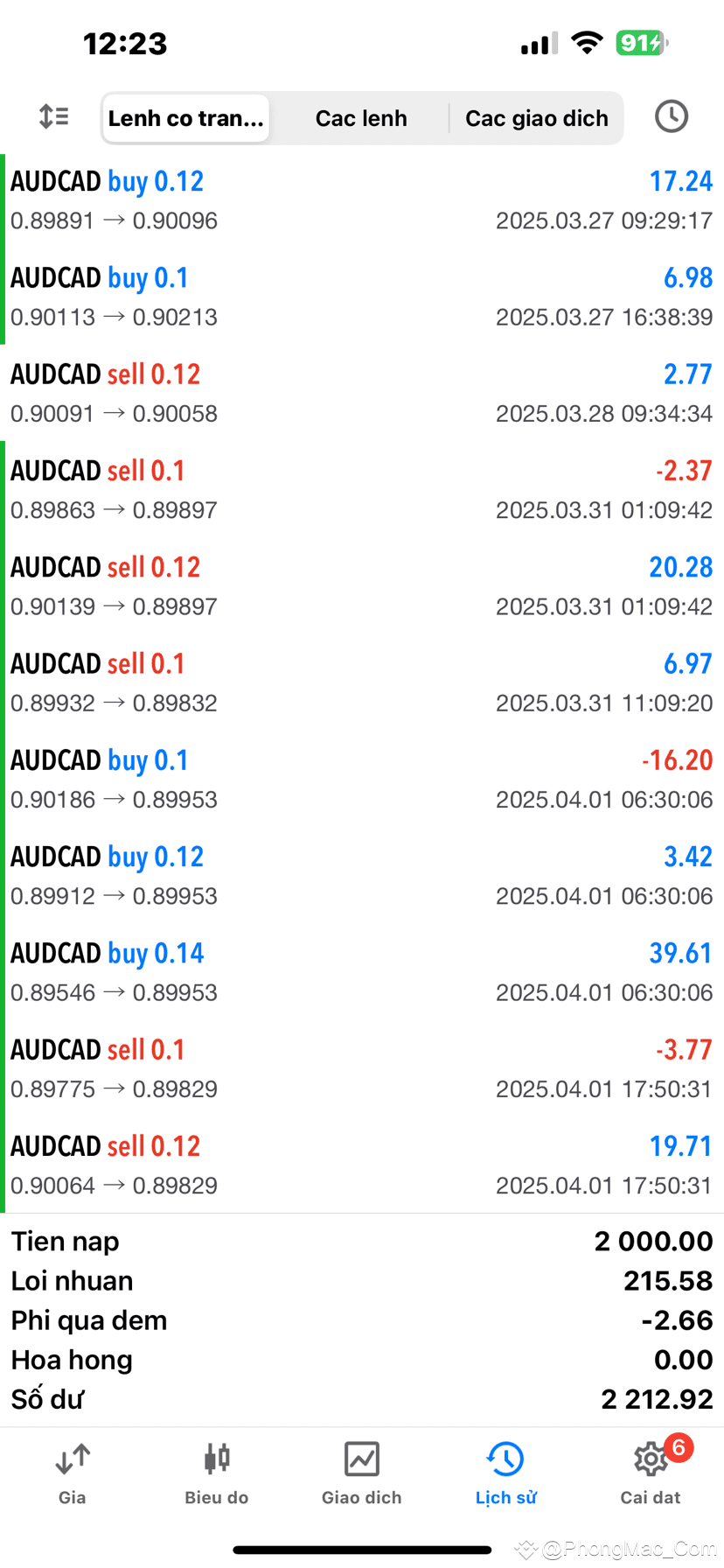Viewport: 724px width, 1568px height.
Task: Switch to the Bieu do tab
Action: (x=217, y=1473)
